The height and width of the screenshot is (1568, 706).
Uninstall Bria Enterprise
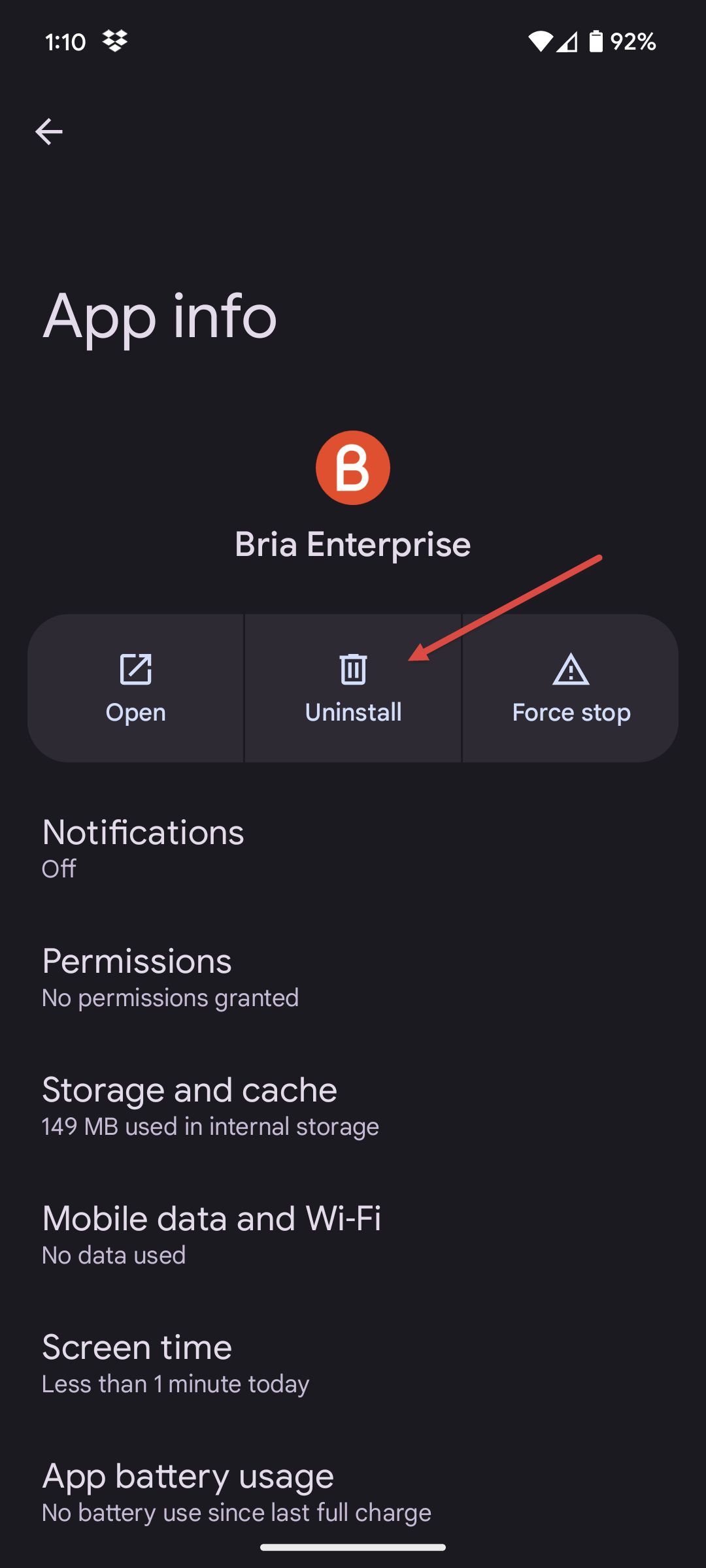click(353, 688)
